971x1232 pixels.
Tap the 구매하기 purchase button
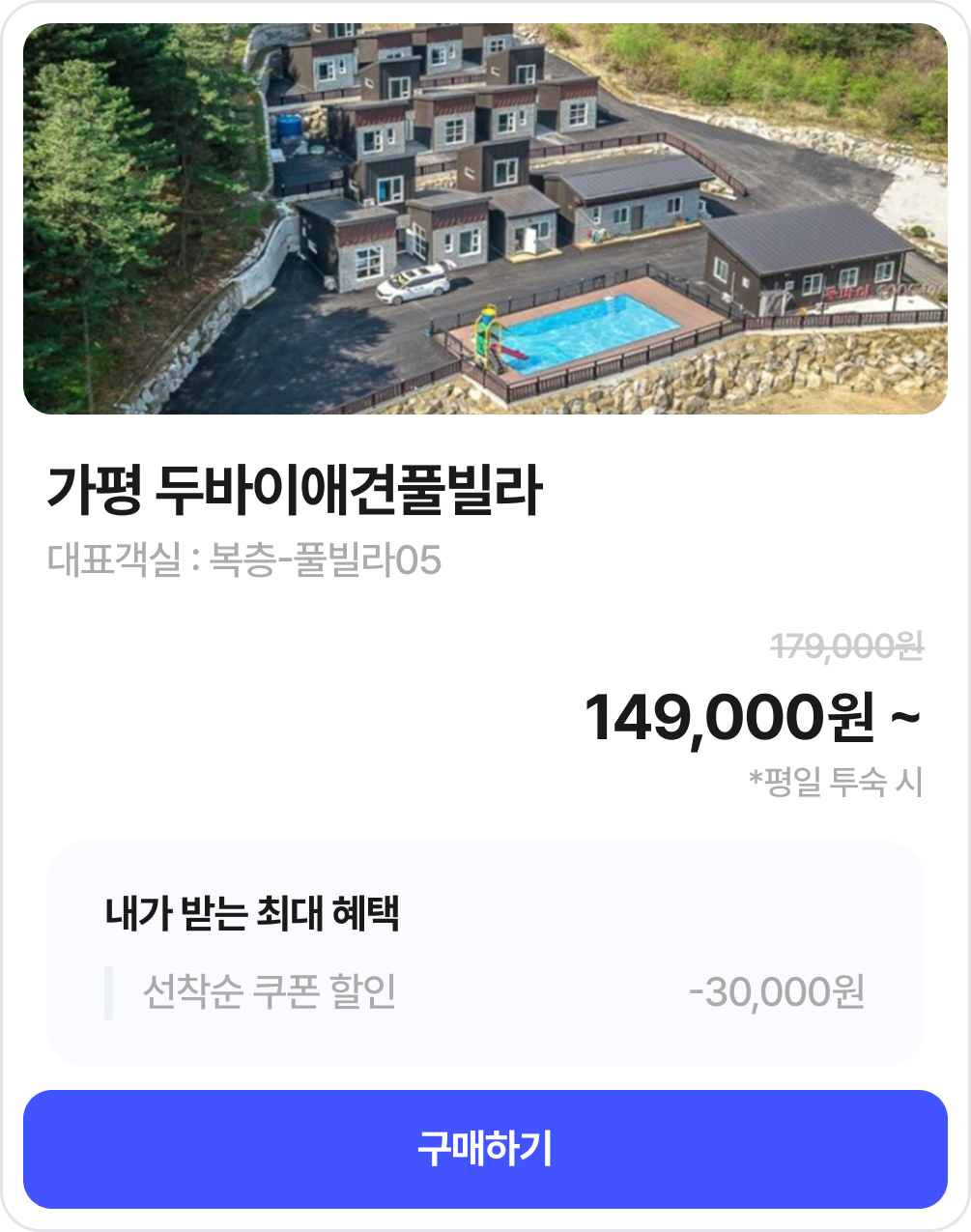point(485,1149)
